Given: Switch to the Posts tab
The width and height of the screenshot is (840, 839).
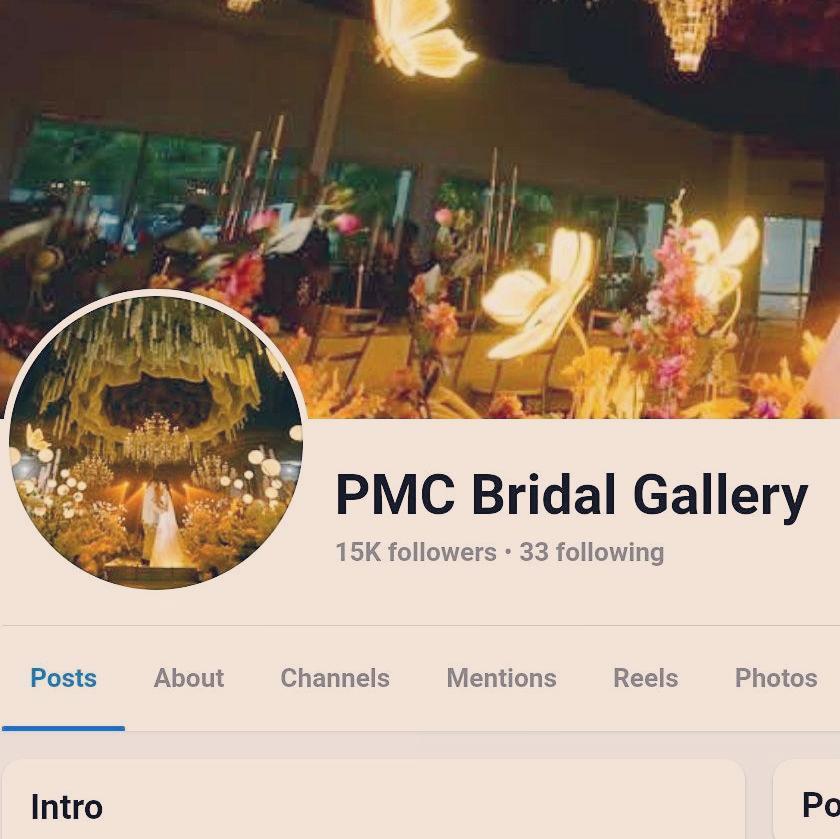Looking at the screenshot, I should 63,678.
